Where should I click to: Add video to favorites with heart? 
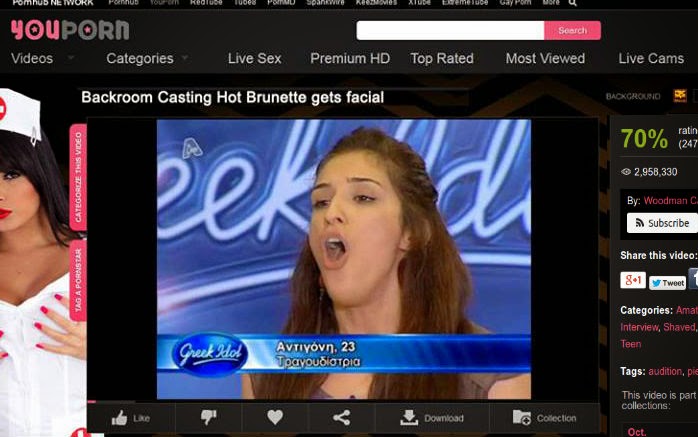click(x=275, y=418)
